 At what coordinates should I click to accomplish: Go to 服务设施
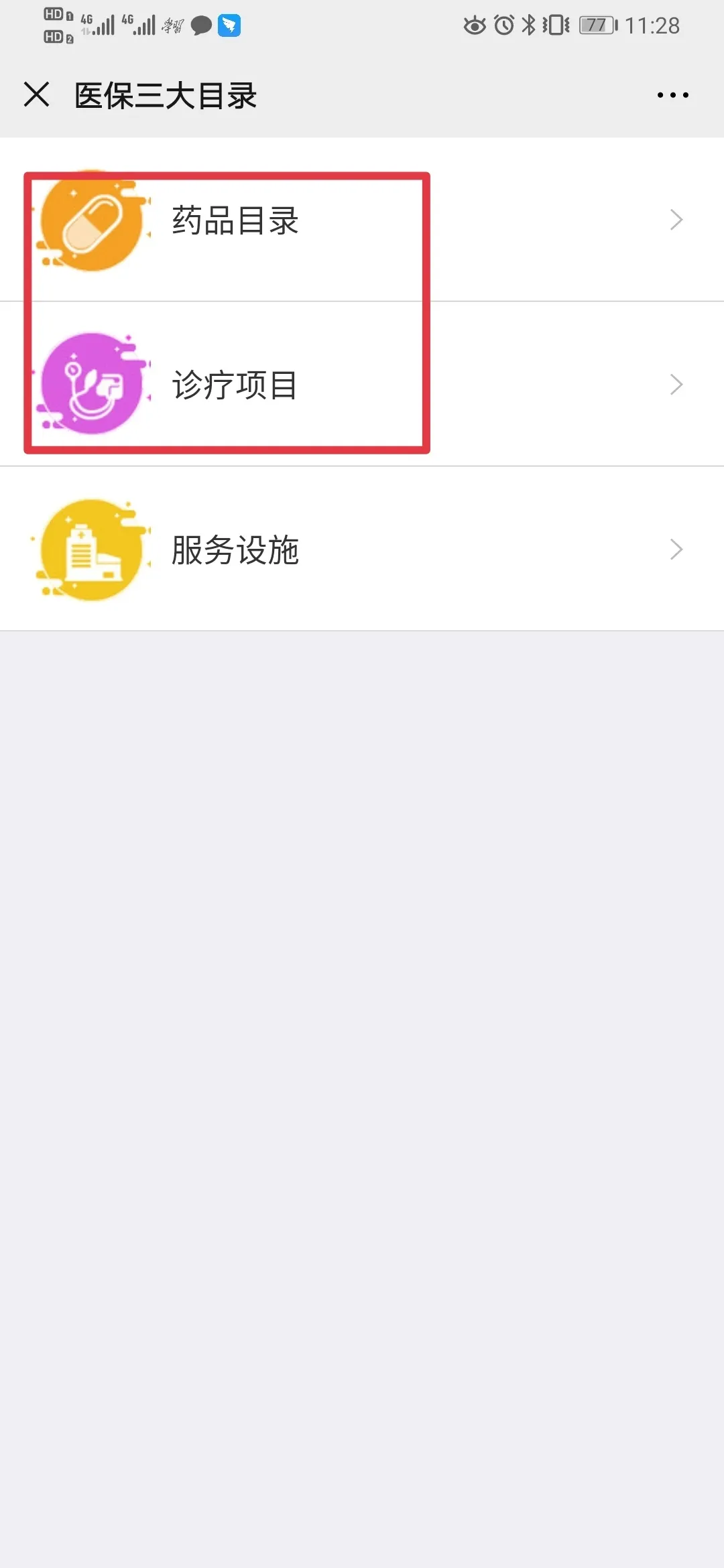(x=362, y=549)
